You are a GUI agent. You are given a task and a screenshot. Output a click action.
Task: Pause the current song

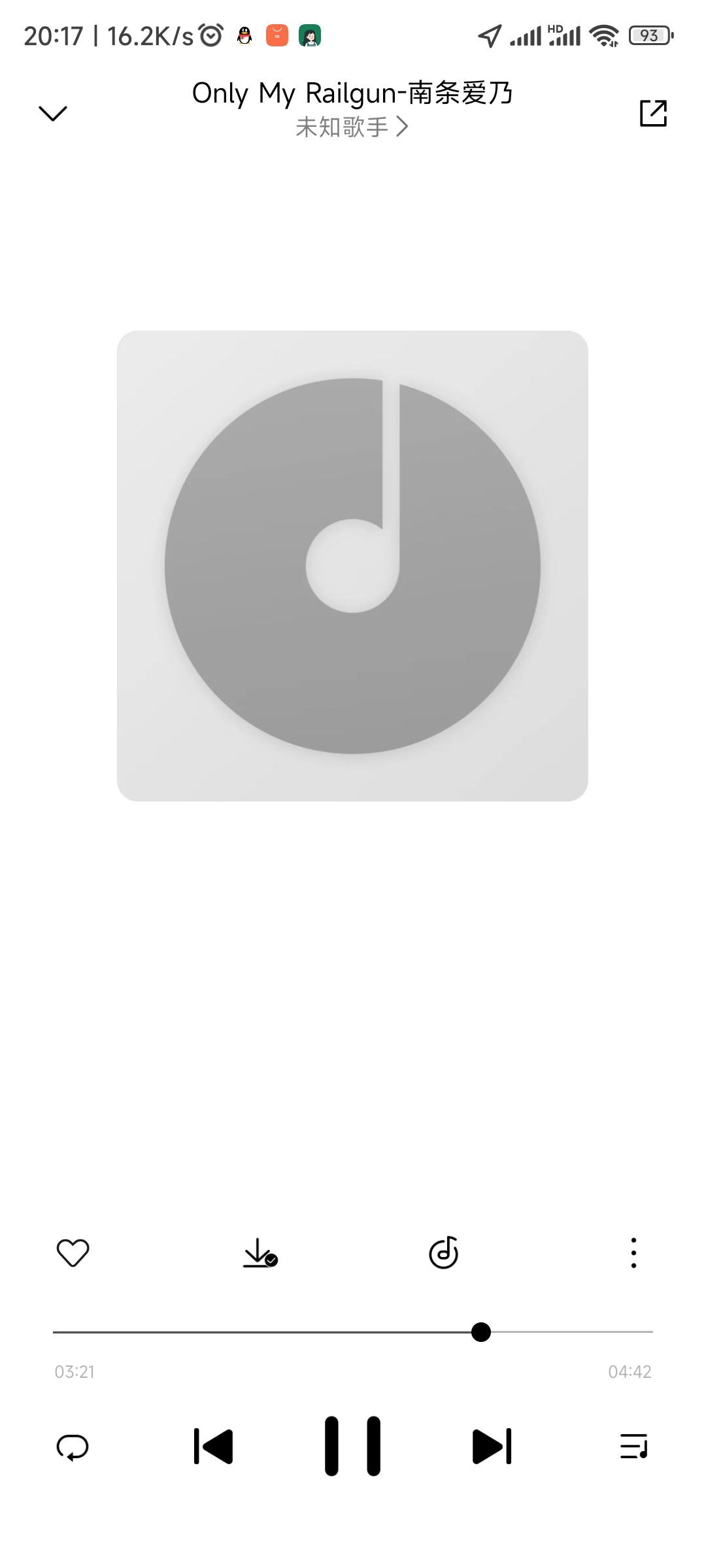353,1446
